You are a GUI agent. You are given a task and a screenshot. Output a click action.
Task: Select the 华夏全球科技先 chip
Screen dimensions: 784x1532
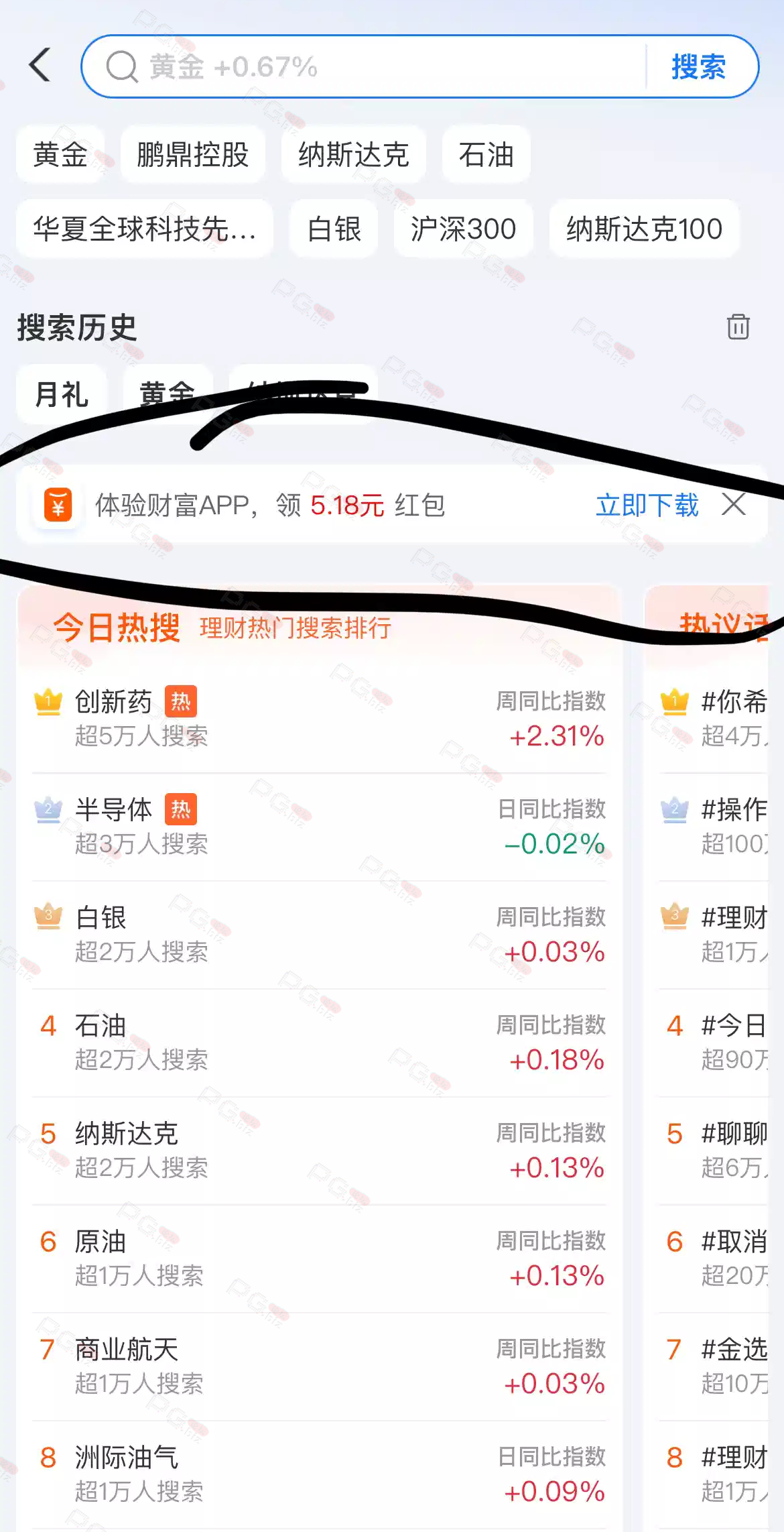(x=144, y=229)
